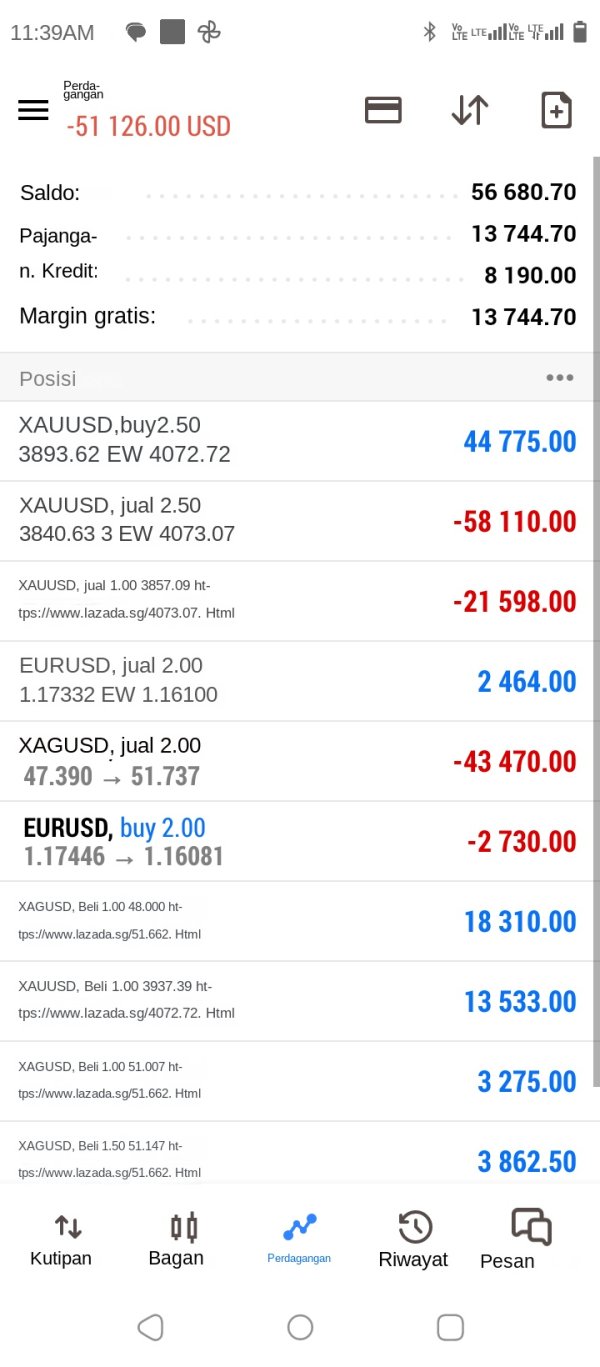Open the EURUSD jual 2.00 position
This screenshot has height=1367, width=600.
click(x=298, y=681)
